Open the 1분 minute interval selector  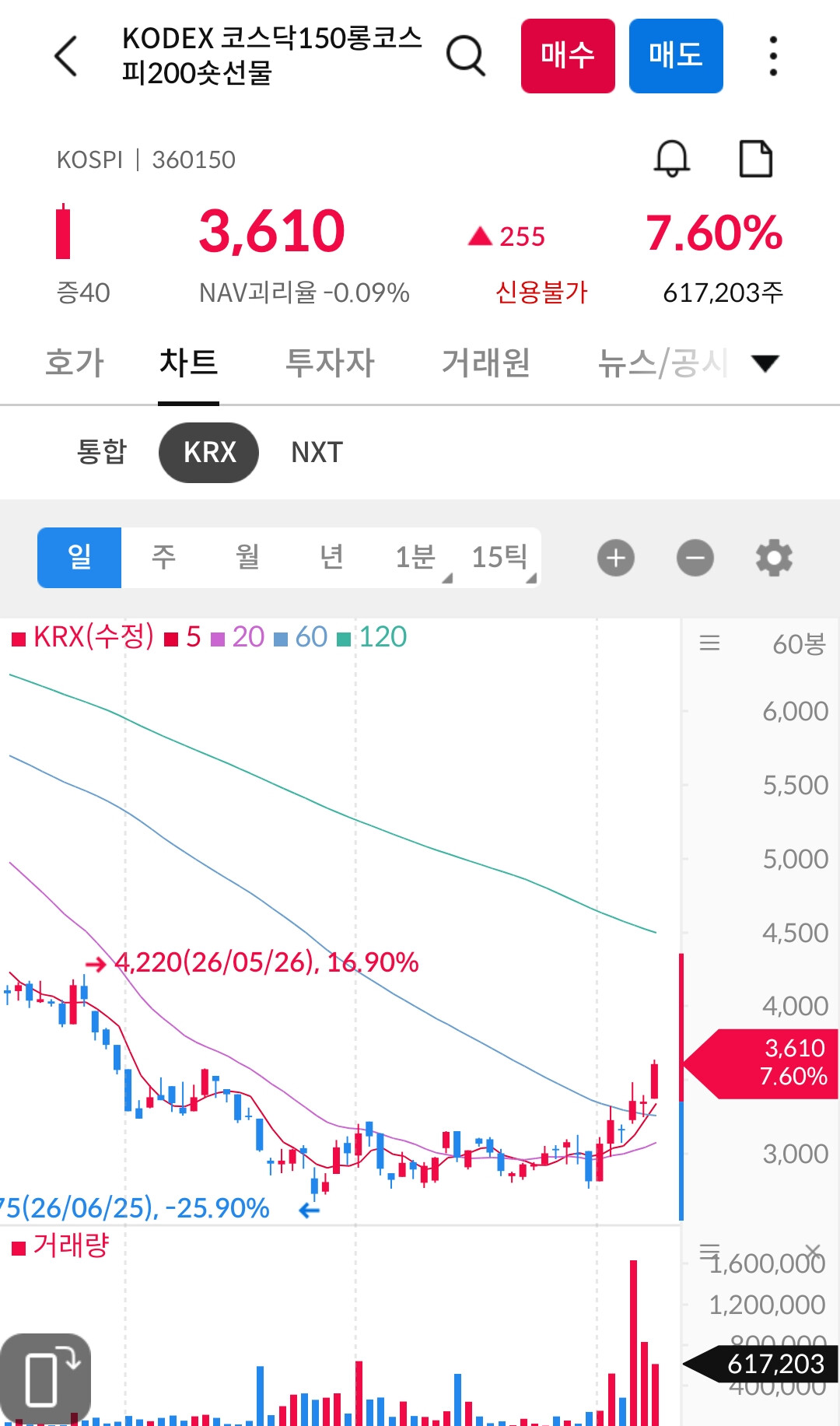(x=415, y=557)
